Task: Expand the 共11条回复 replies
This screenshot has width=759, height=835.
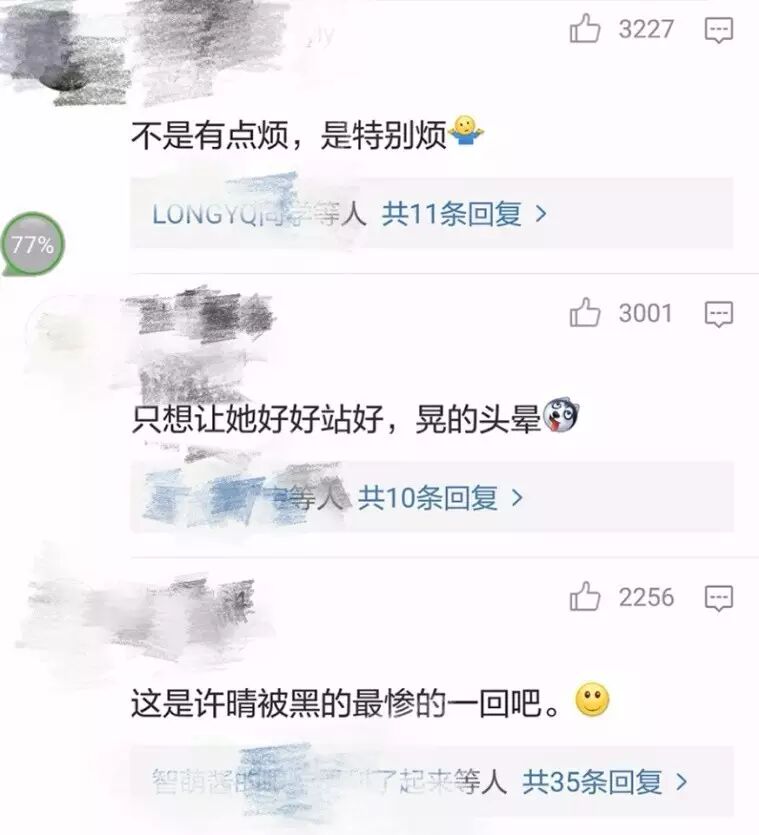Action: 465,213
